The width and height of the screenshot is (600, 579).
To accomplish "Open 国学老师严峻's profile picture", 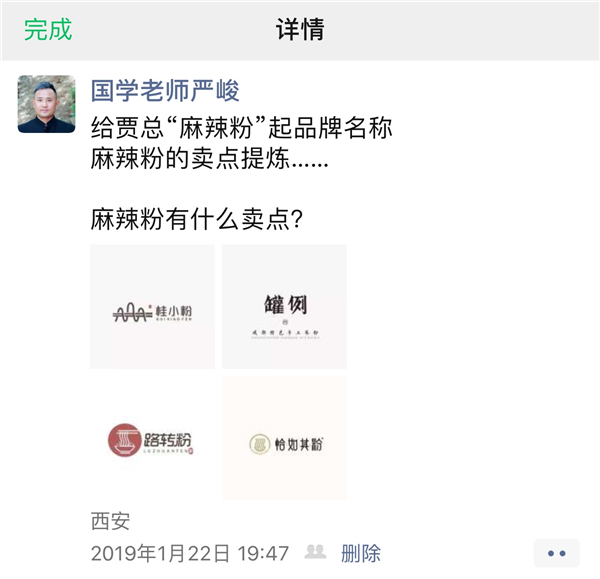I will coord(46,104).
